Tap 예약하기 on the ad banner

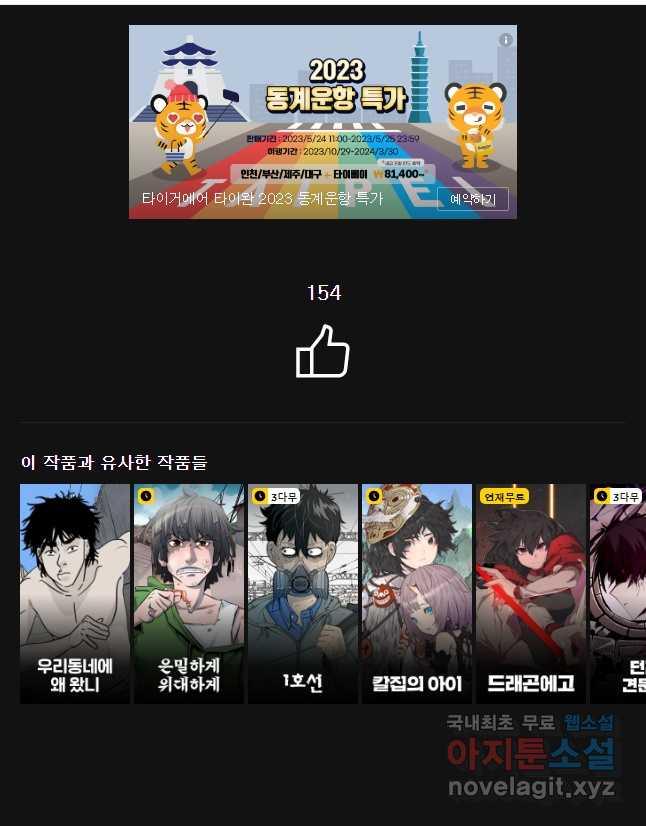pyautogui.click(x=472, y=199)
